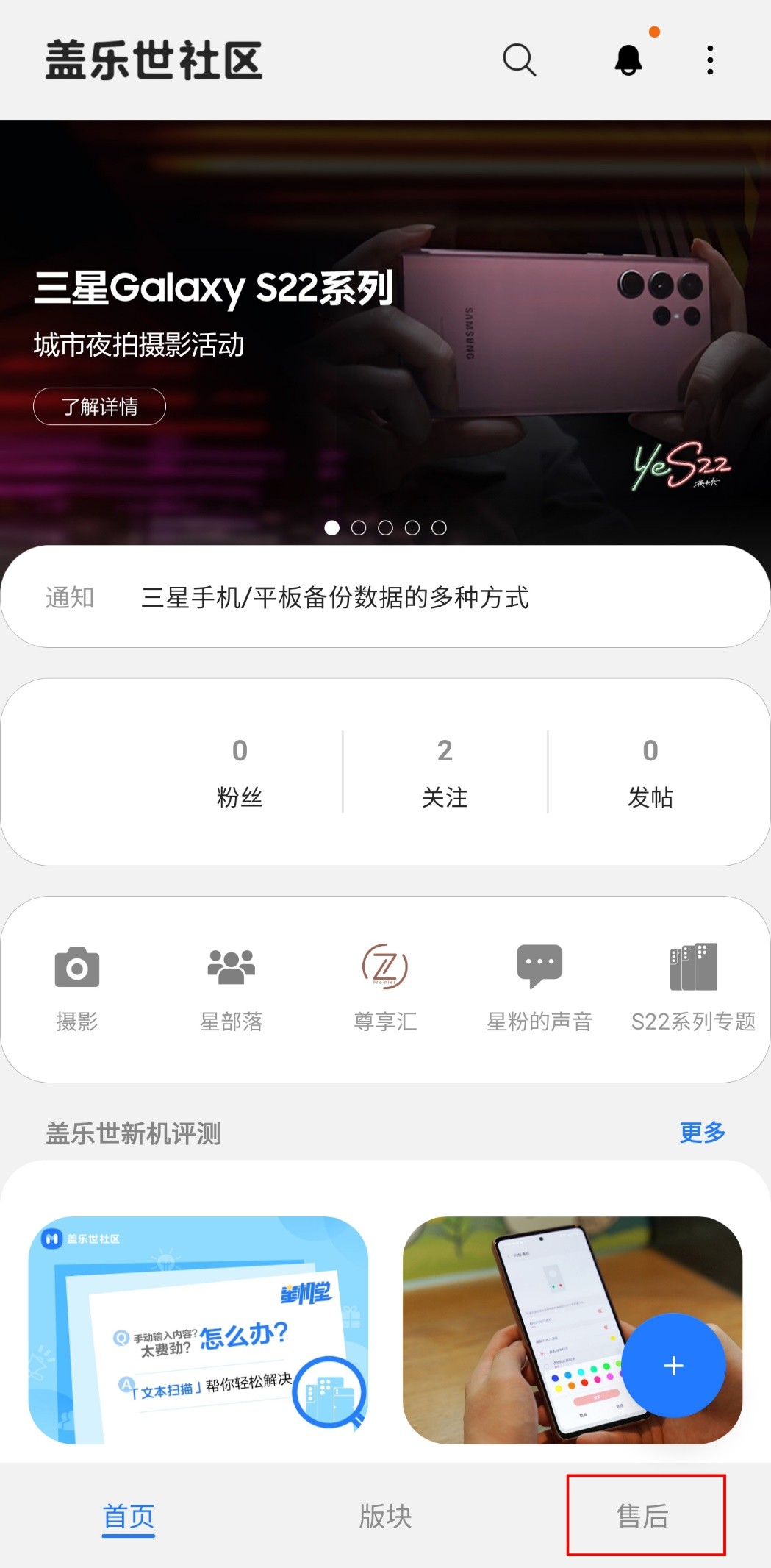Screen dimensions: 771x1568
Task: Open the three-dot more options menu
Action: pyautogui.click(x=709, y=61)
